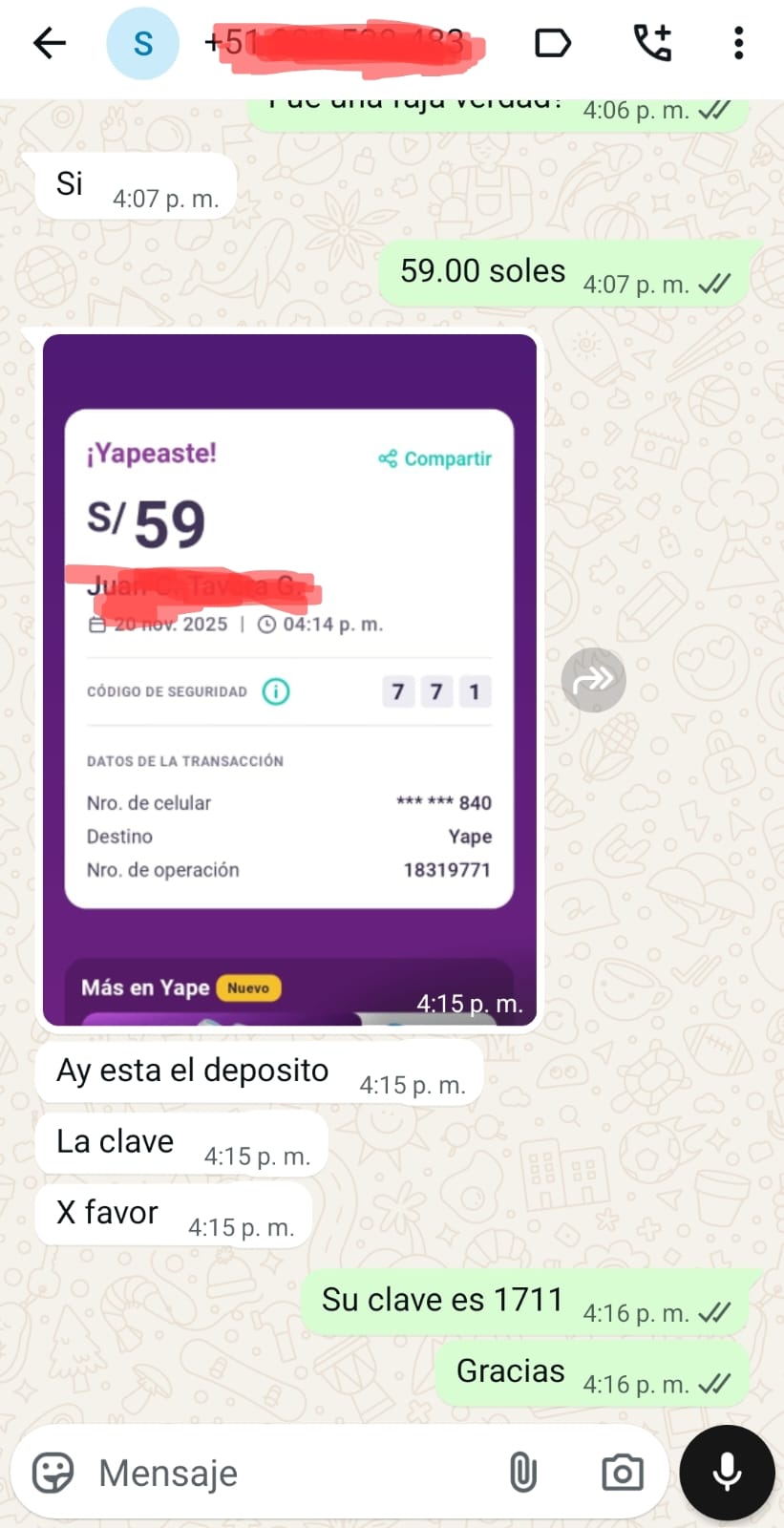The width and height of the screenshot is (784, 1528).
Task: Start a call with this contact
Action: click(x=653, y=43)
